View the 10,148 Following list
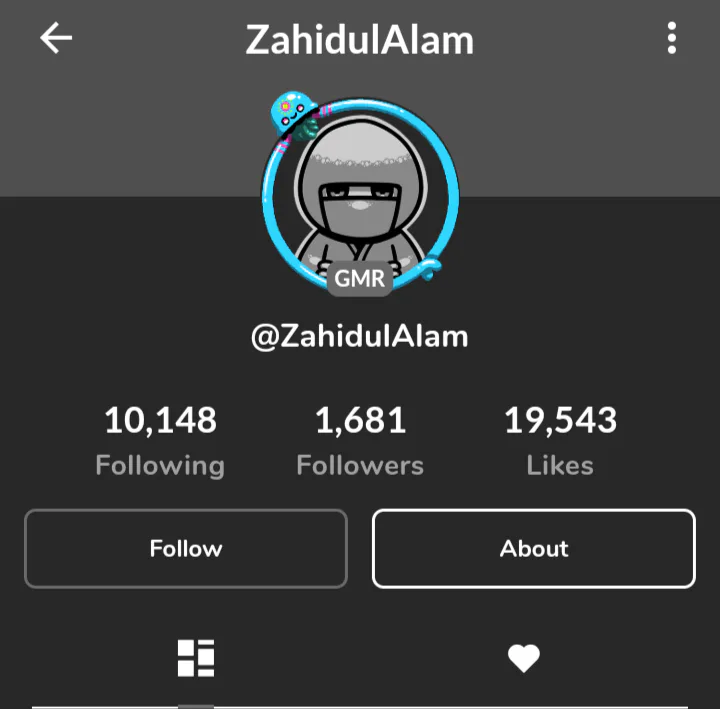Viewport: 720px width, 709px height. coord(160,440)
